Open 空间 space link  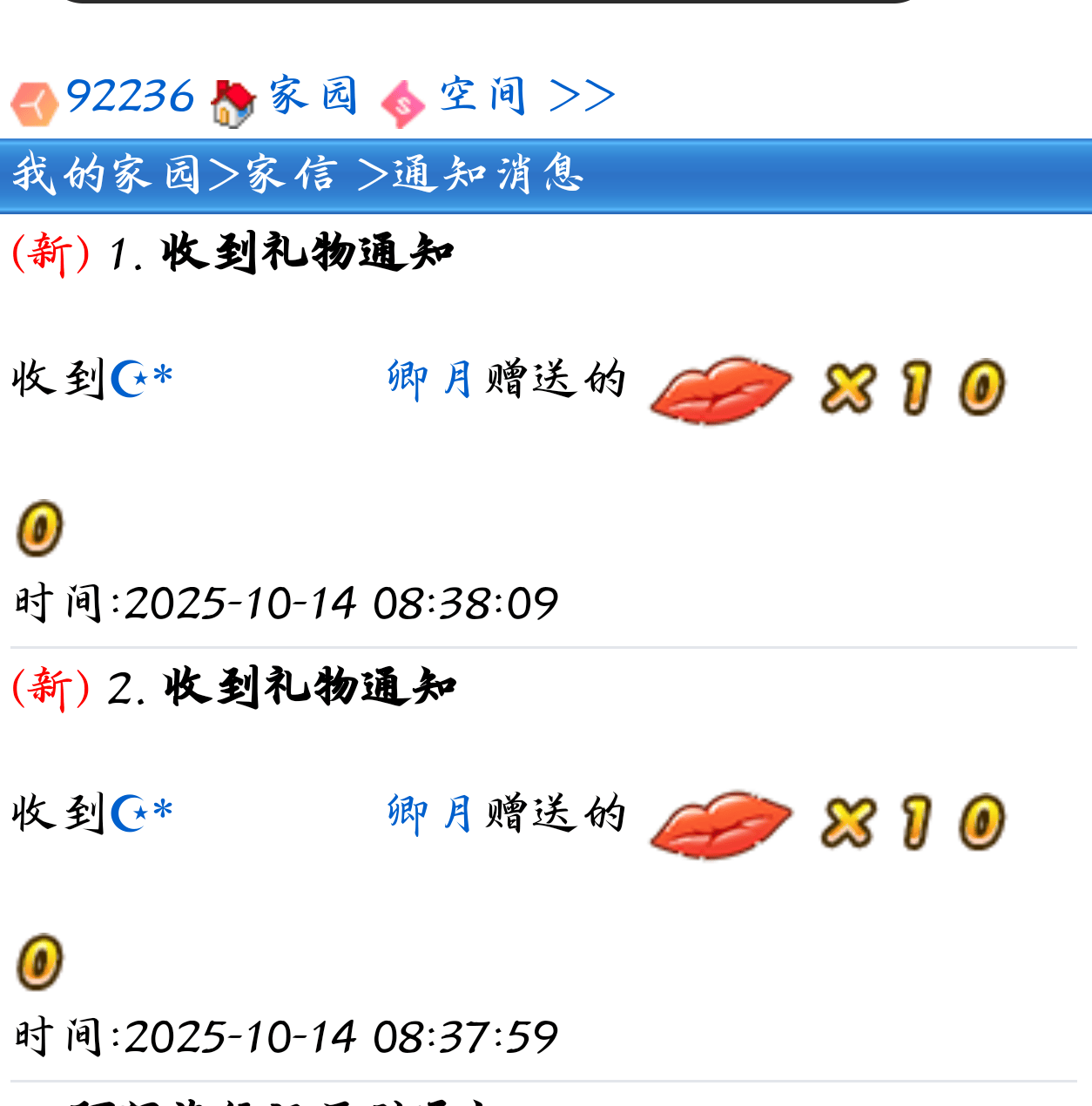[482, 96]
